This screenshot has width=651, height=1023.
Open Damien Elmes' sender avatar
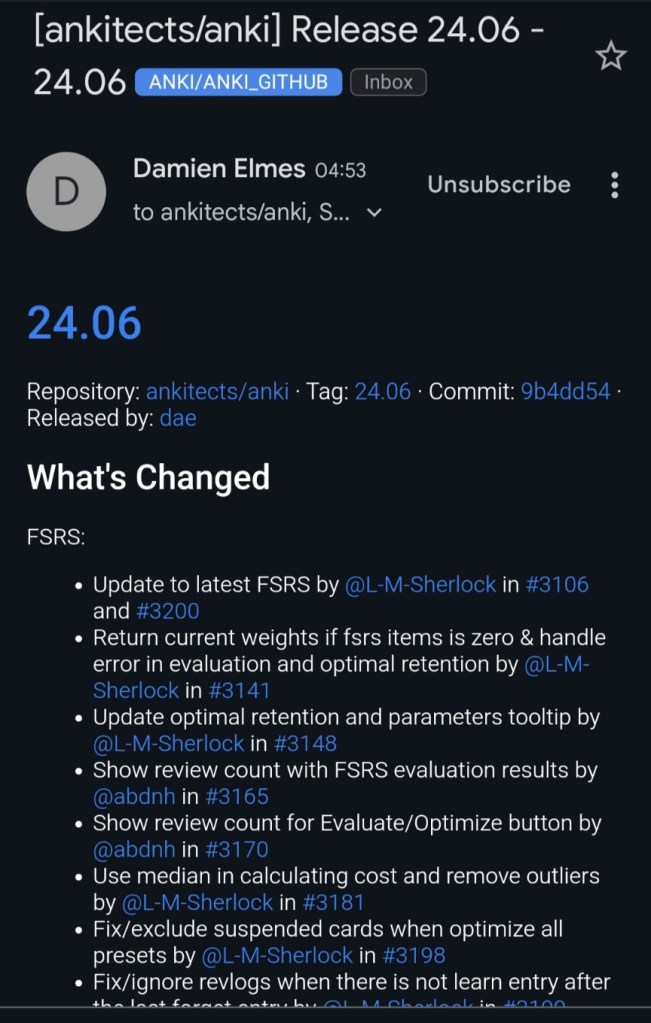click(66, 191)
